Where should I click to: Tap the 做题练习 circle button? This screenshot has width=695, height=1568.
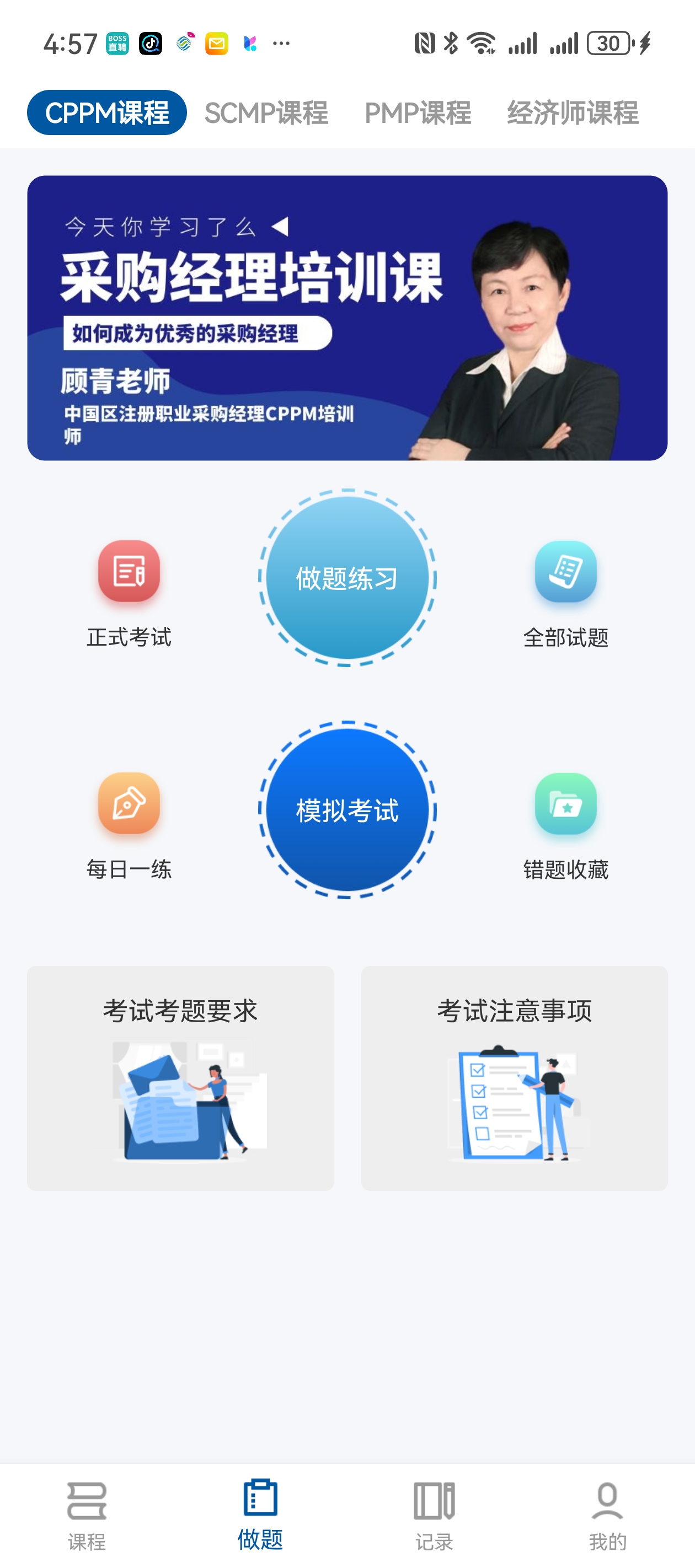[x=347, y=578]
